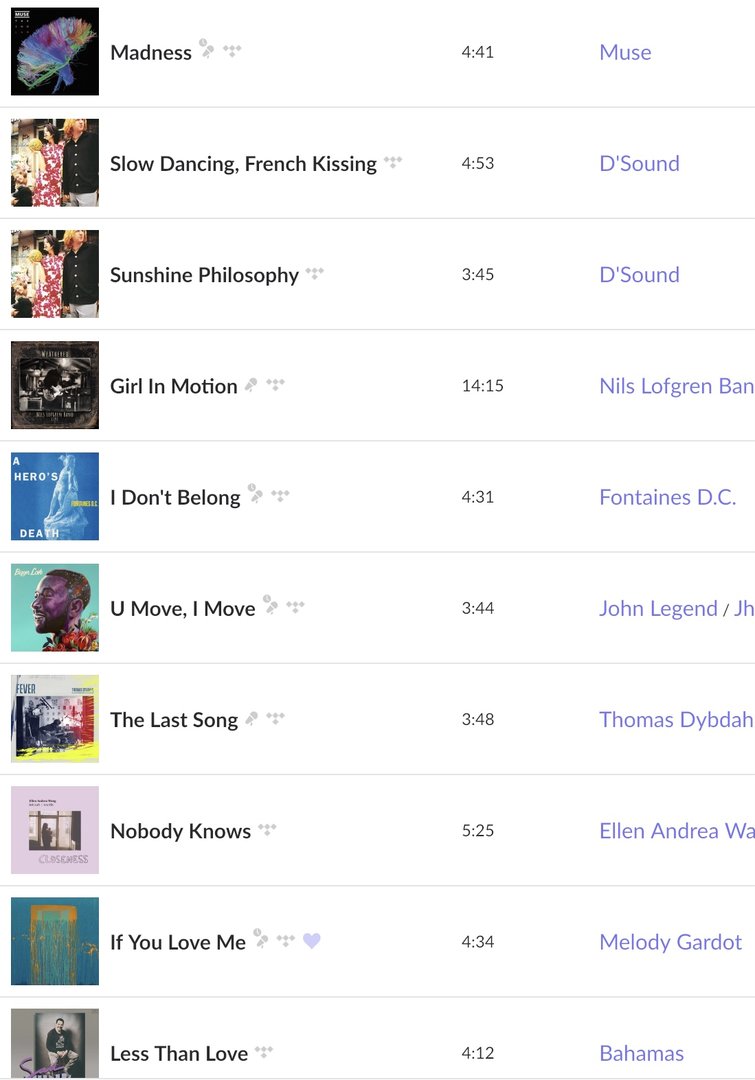The width and height of the screenshot is (755, 1080).
Task: Select the song Slow Dancing, French Kissing
Action: coord(243,164)
